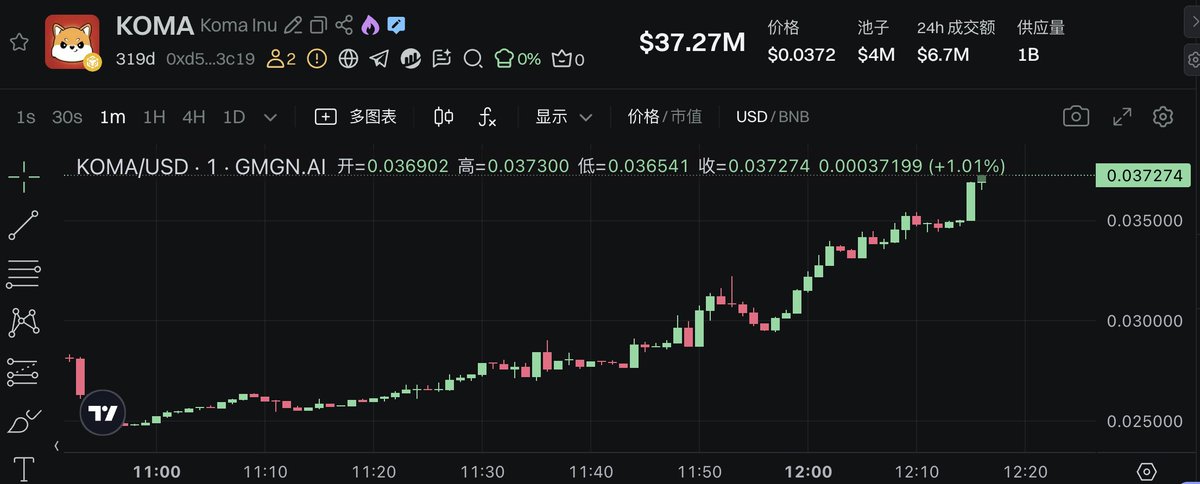This screenshot has height=484, width=1200.
Task: Open 多图表 multi-chart layout
Action: pyautogui.click(x=356, y=117)
